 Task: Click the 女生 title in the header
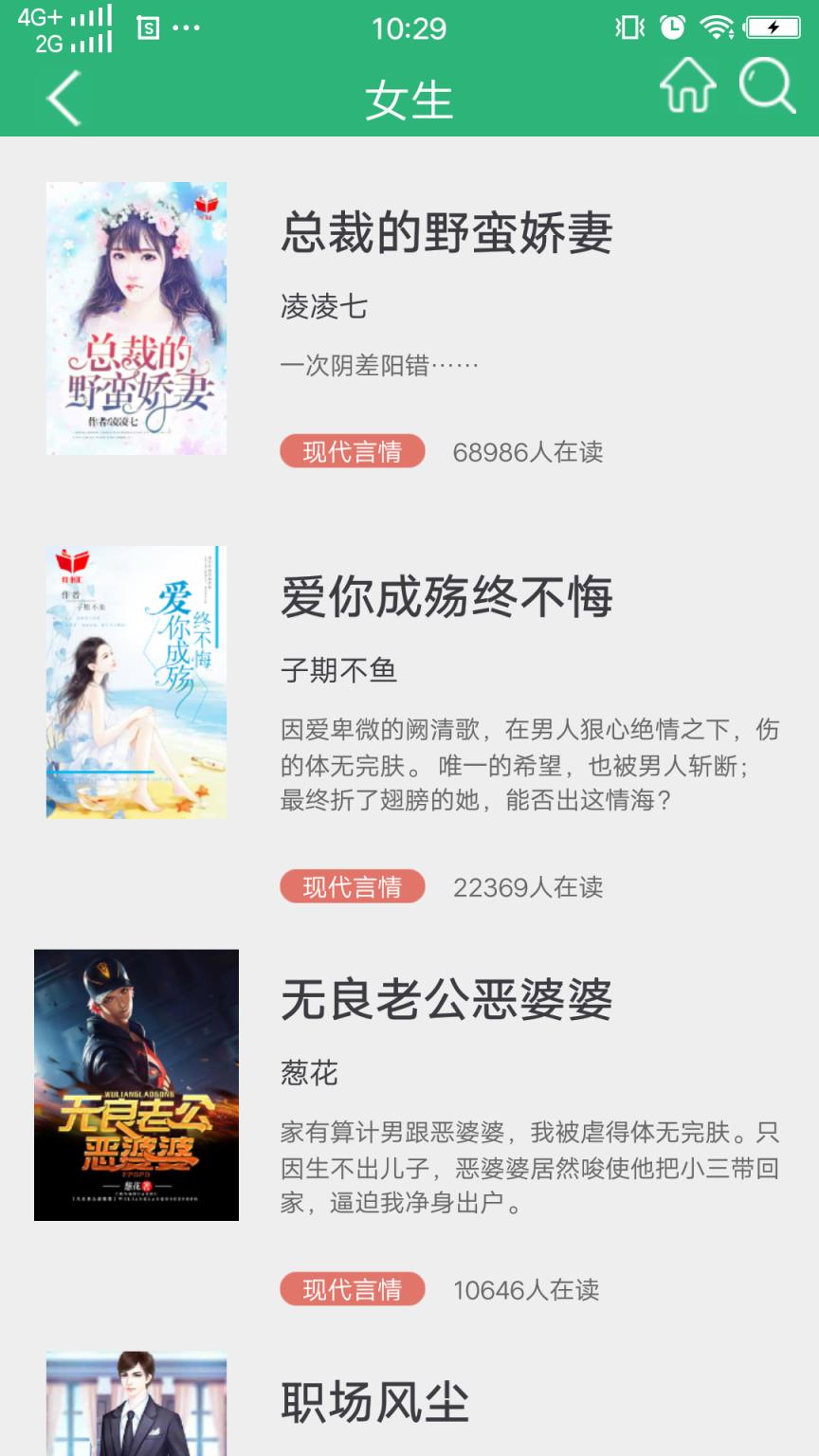click(408, 98)
